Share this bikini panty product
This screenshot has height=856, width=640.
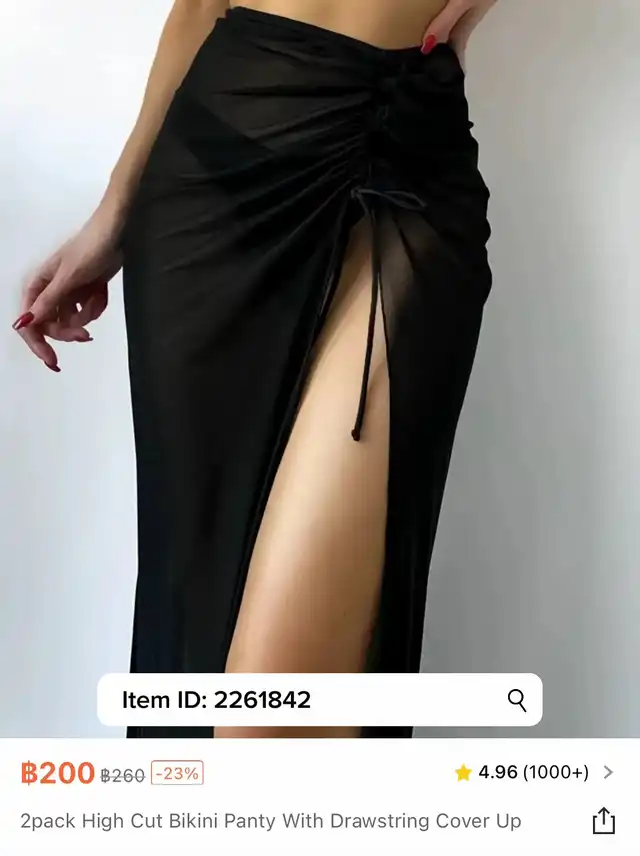point(603,821)
